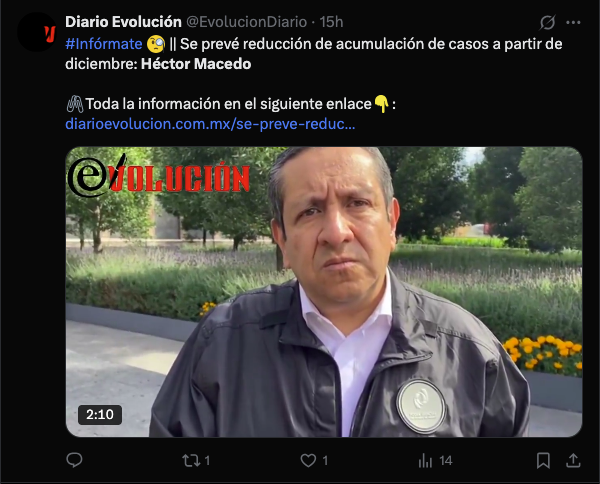Open the #Infórmate hashtag
This screenshot has width=600, height=484.
[x=103, y=44]
